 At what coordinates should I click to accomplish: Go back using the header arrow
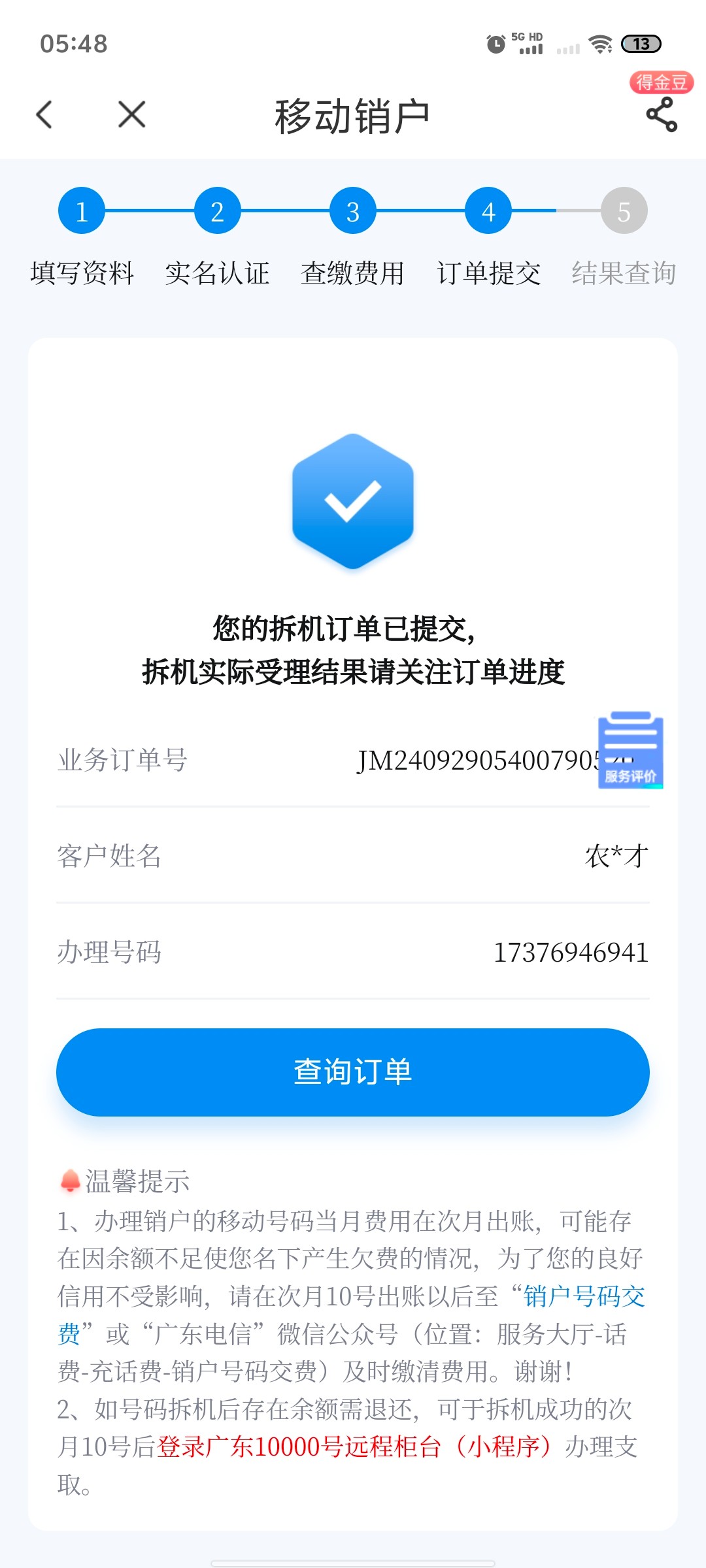44,116
